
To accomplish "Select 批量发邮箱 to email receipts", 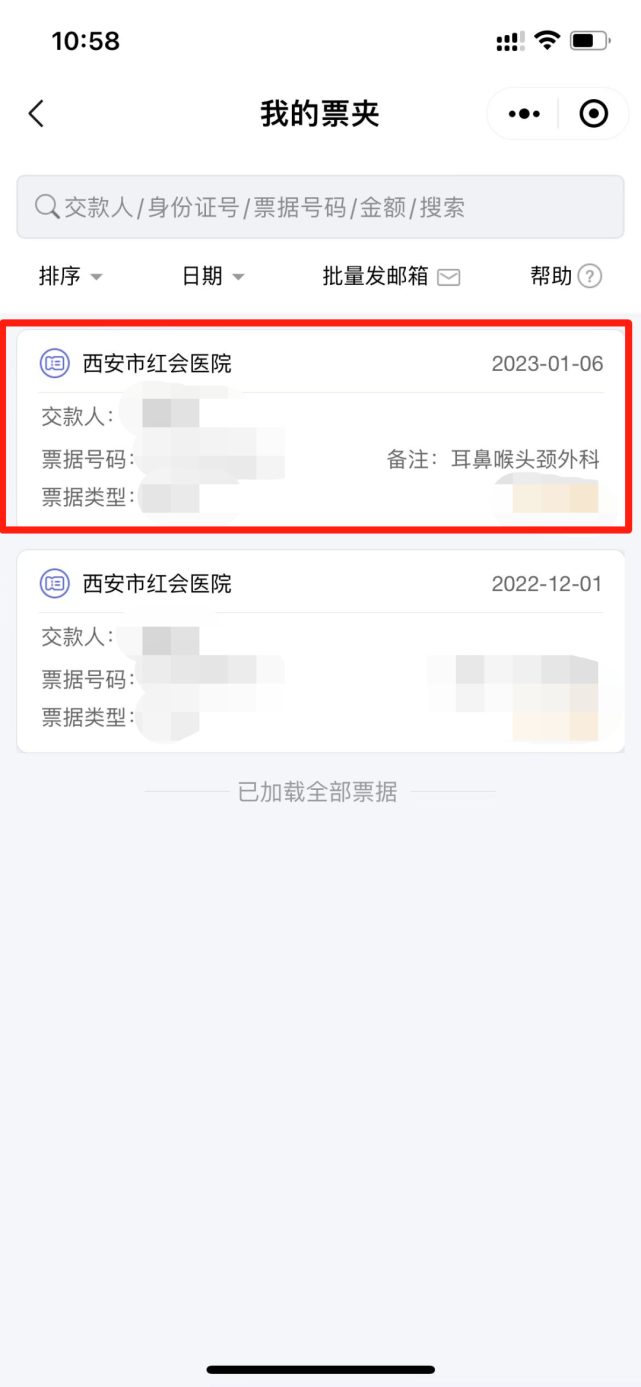I will tap(391, 277).
